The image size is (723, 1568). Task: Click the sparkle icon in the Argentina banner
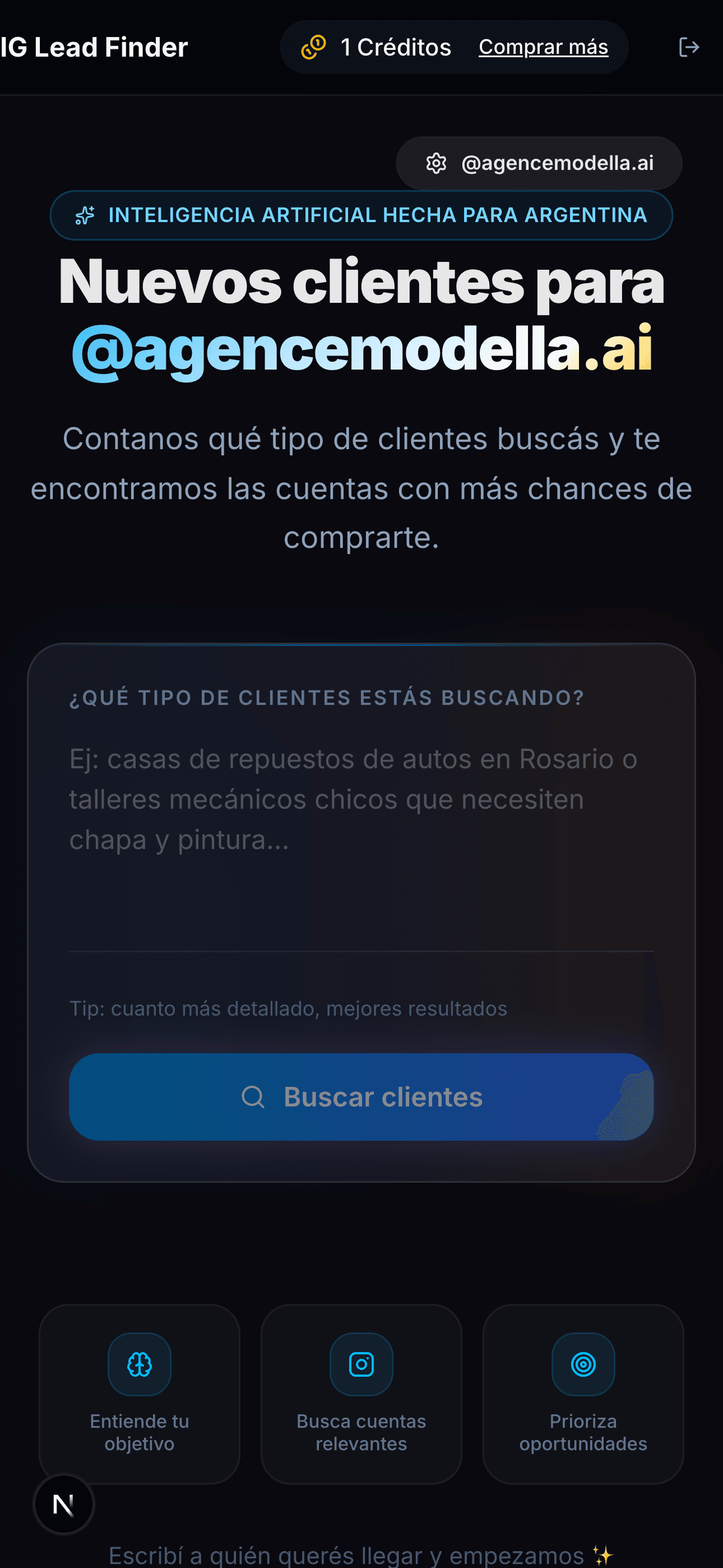tap(85, 214)
